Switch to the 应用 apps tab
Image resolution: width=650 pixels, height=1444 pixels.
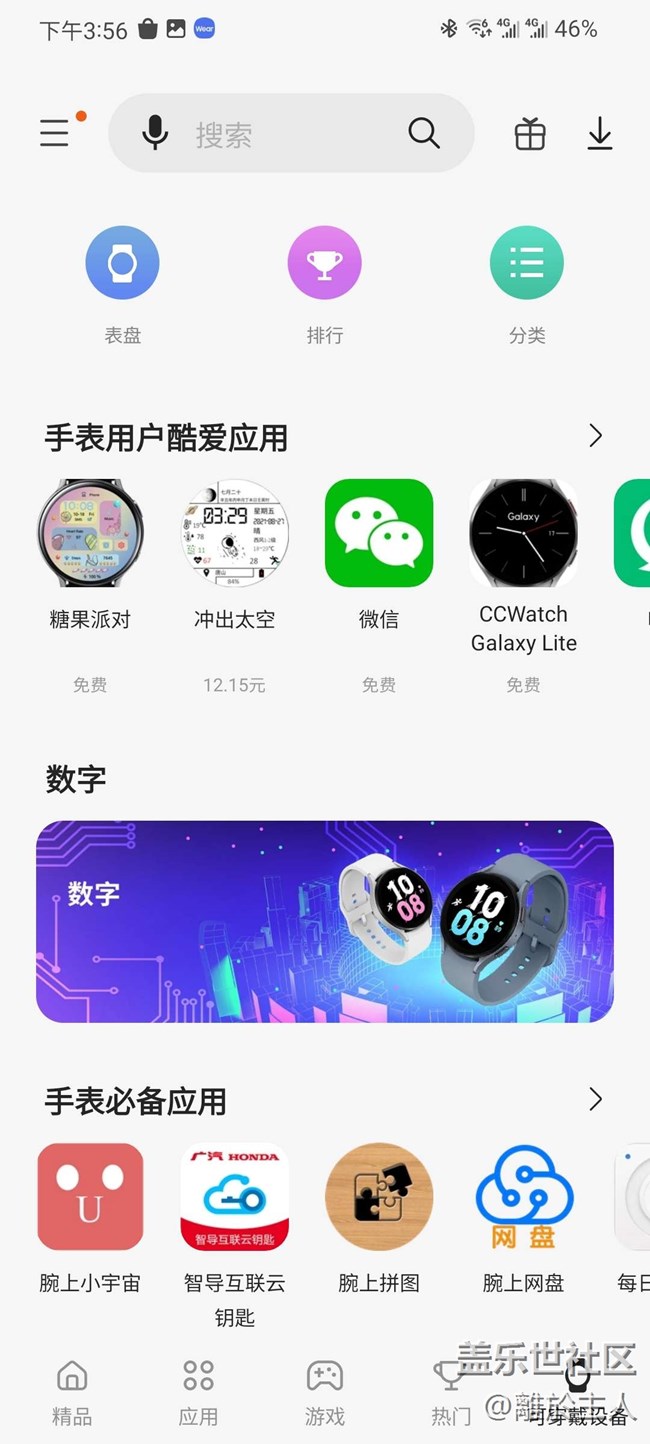point(198,1392)
